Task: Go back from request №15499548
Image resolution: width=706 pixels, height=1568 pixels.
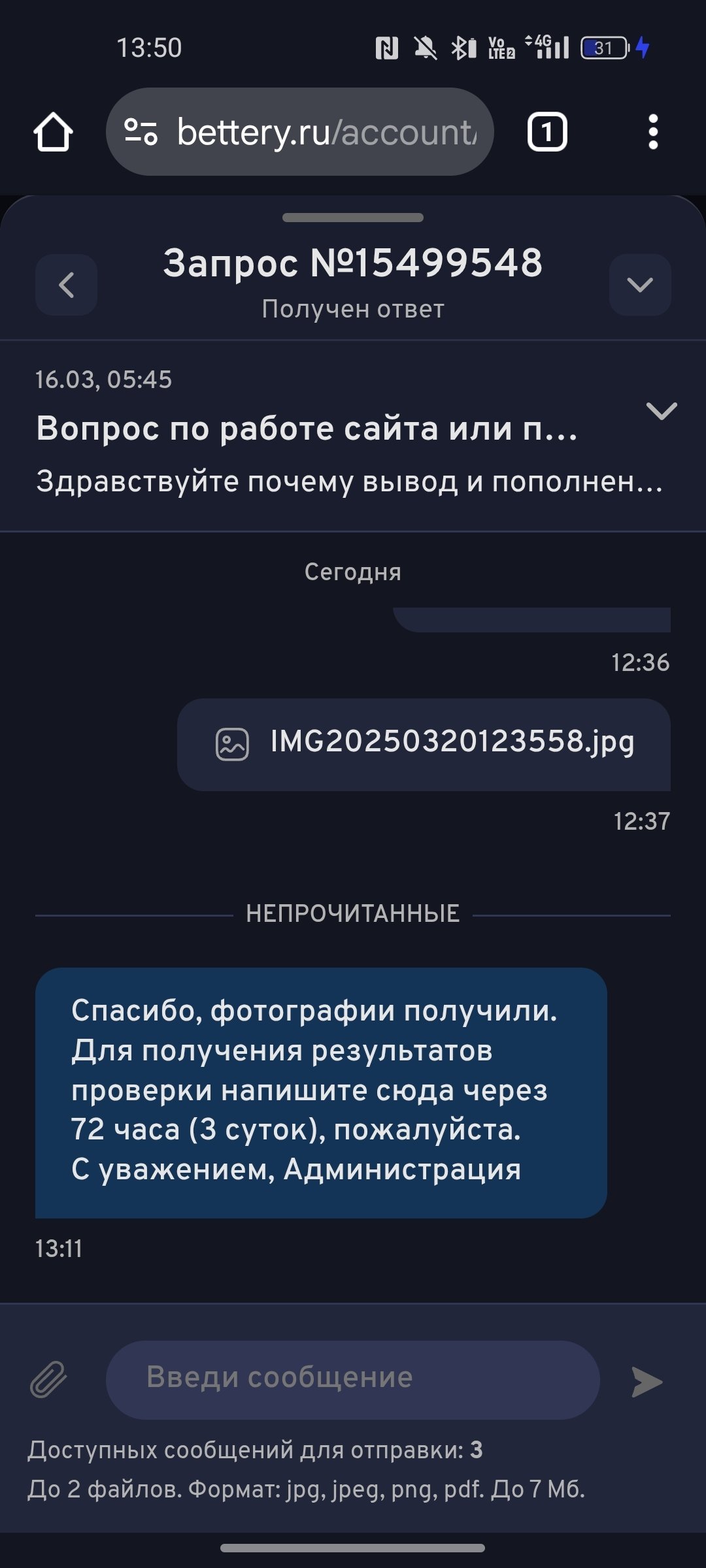Action: point(66,285)
